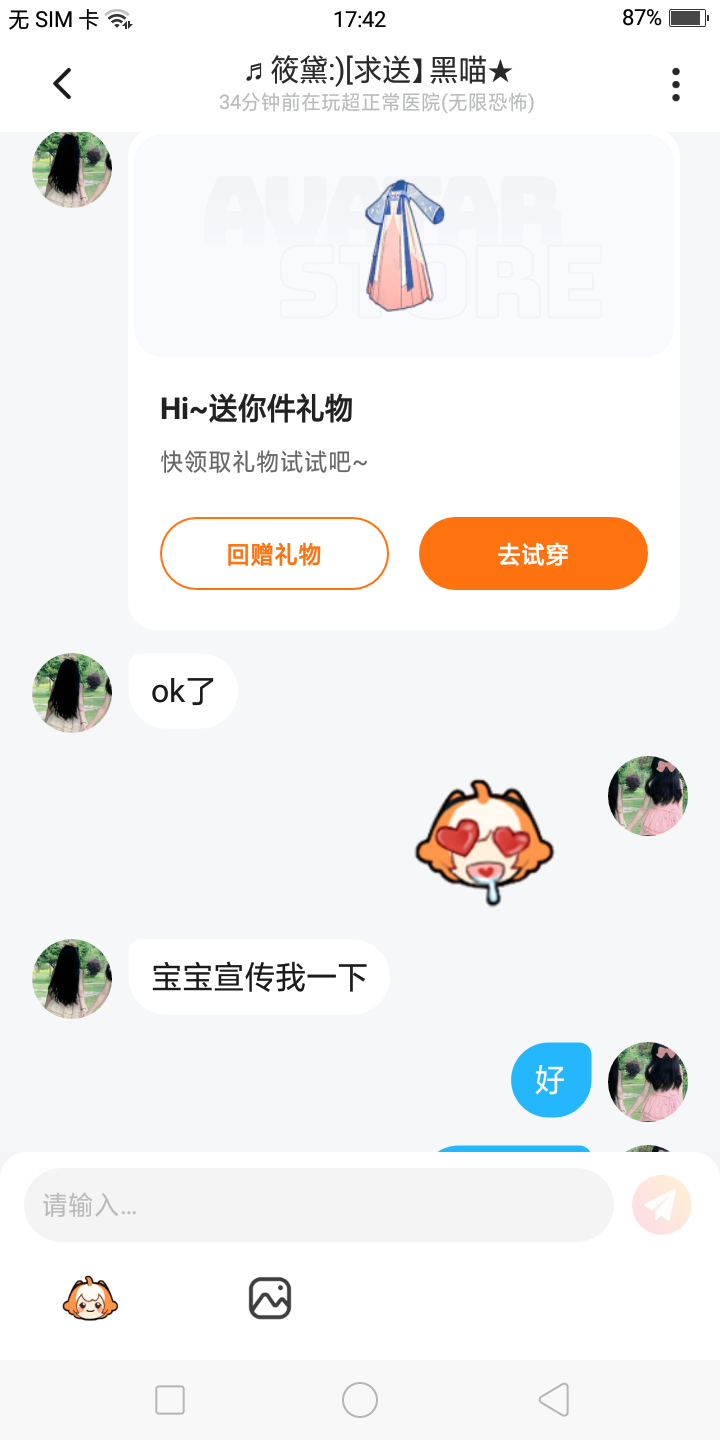Focus the 请输入 message field
This screenshot has height=1440, width=720.
tap(318, 1205)
